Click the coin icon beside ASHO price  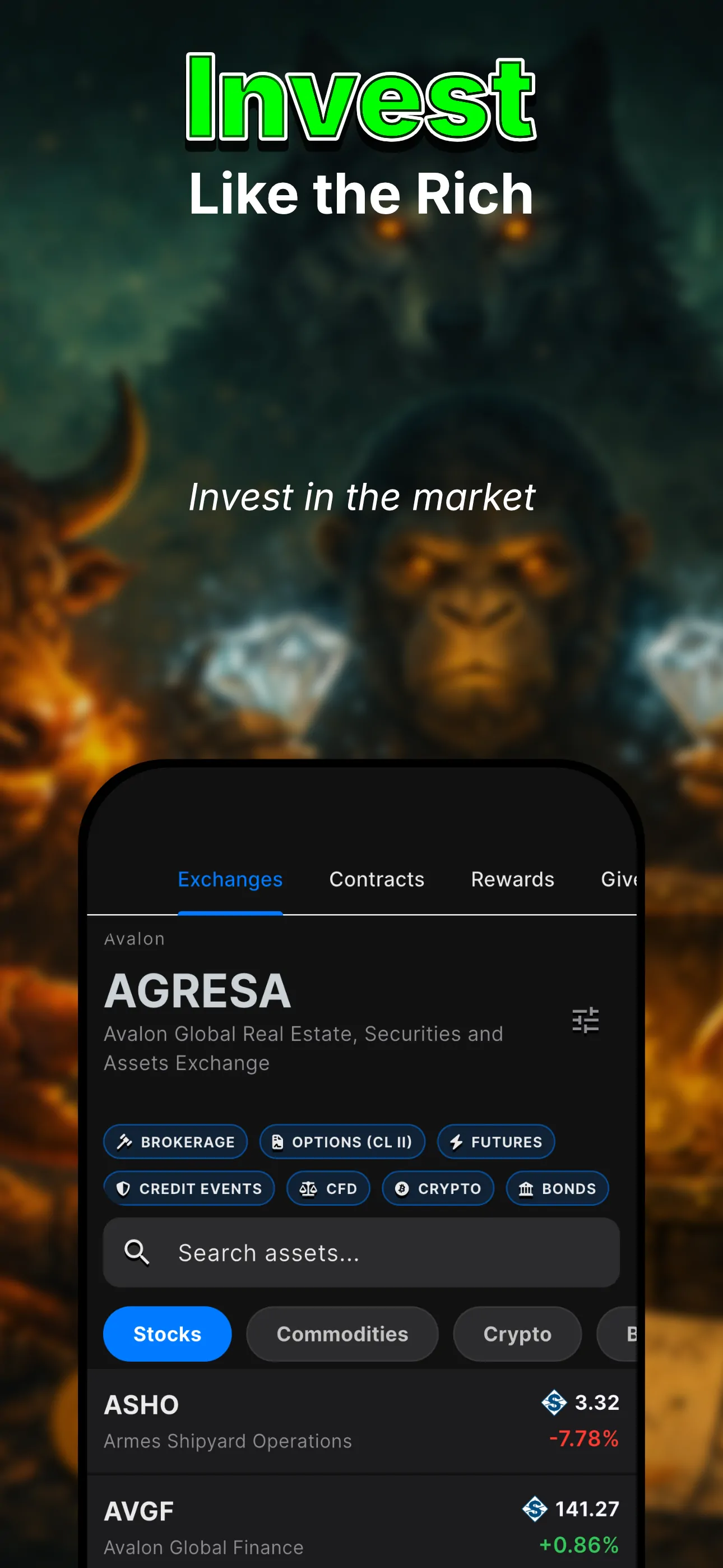[554, 1404]
